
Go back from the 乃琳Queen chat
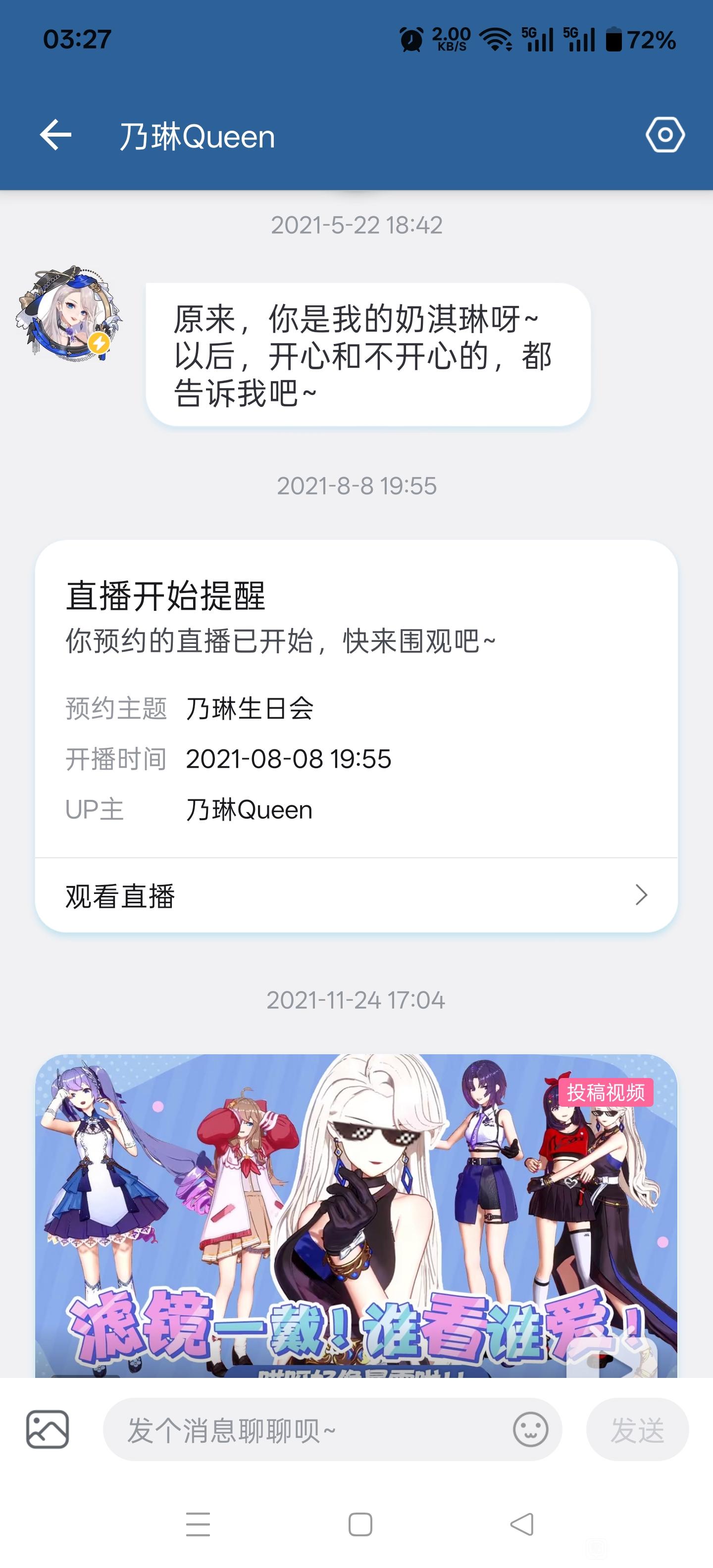point(55,135)
